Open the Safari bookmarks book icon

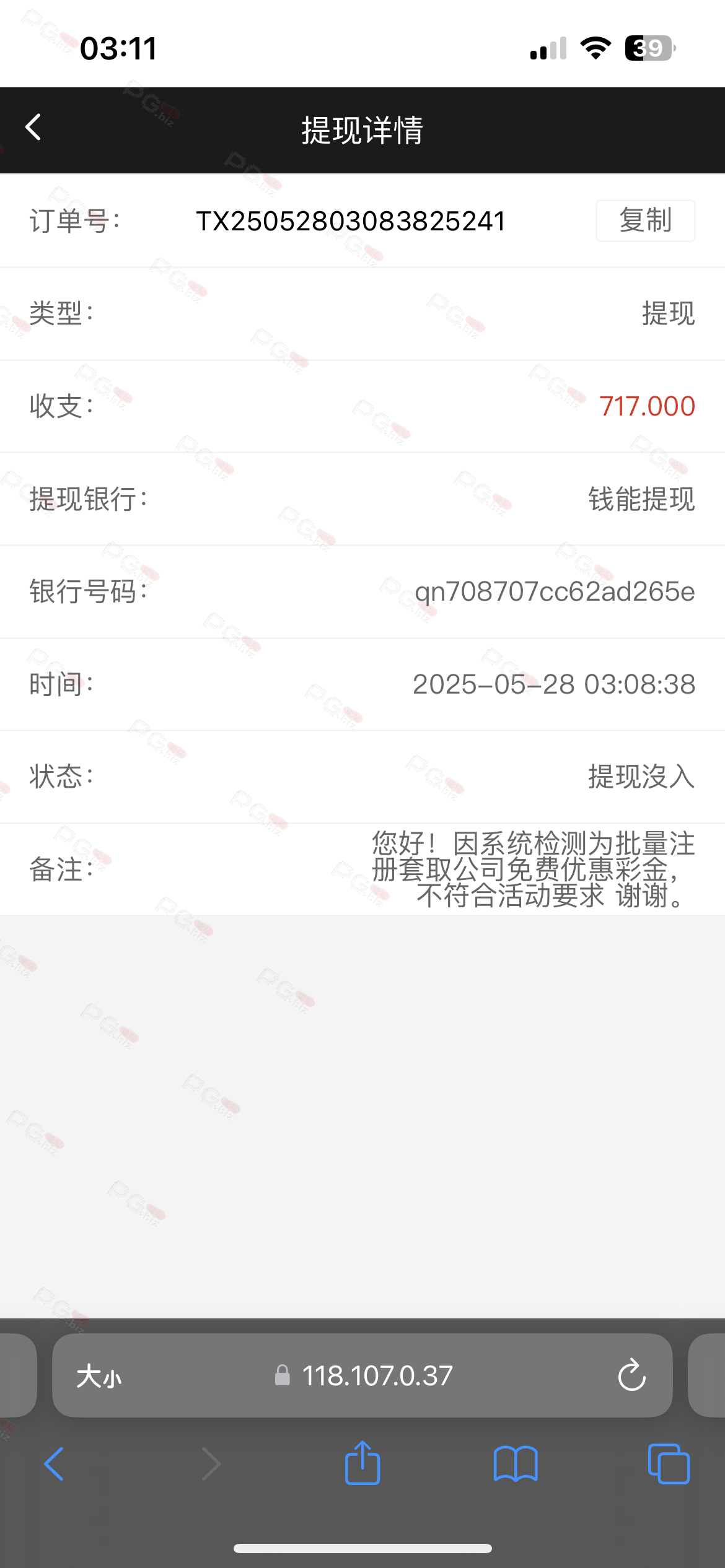[x=516, y=1464]
